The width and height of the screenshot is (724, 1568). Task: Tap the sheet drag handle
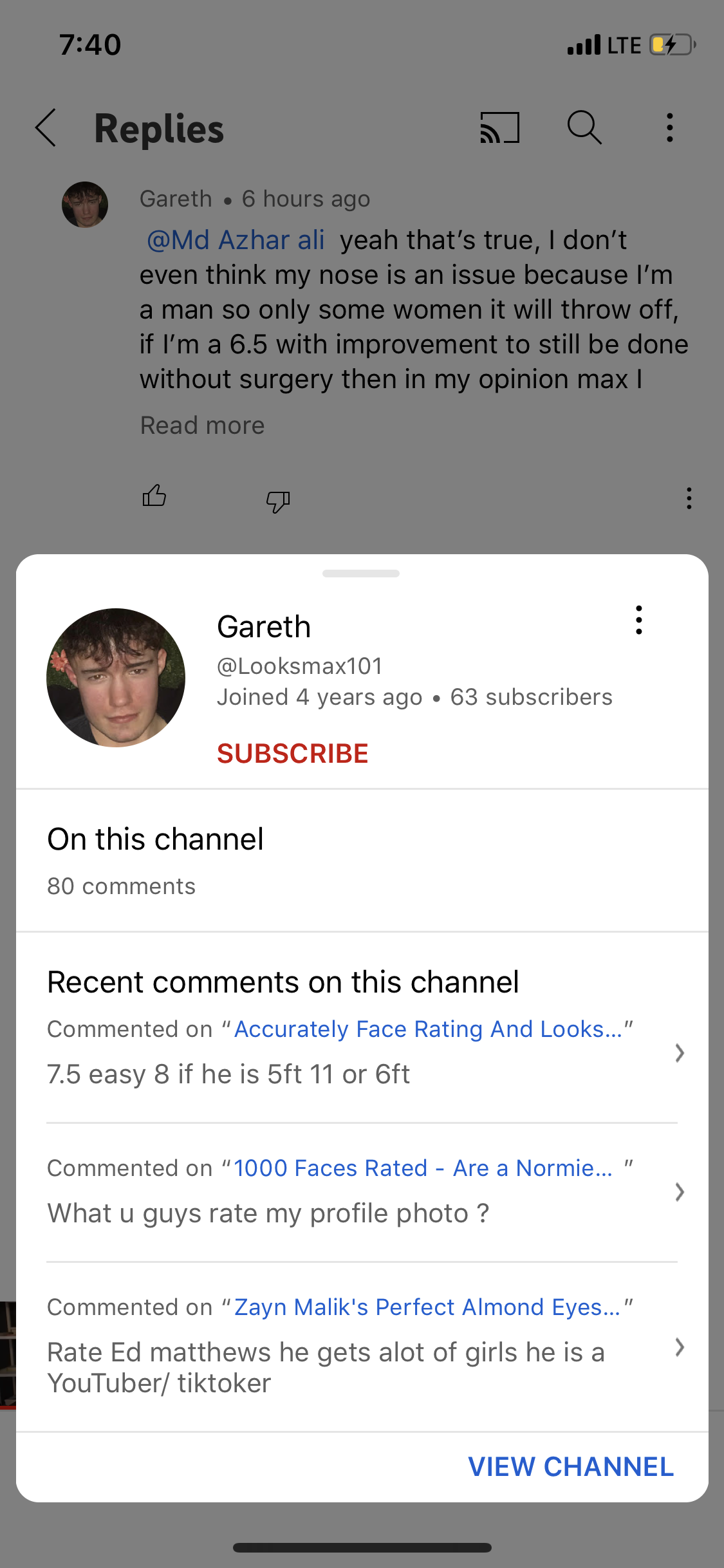coord(361,574)
